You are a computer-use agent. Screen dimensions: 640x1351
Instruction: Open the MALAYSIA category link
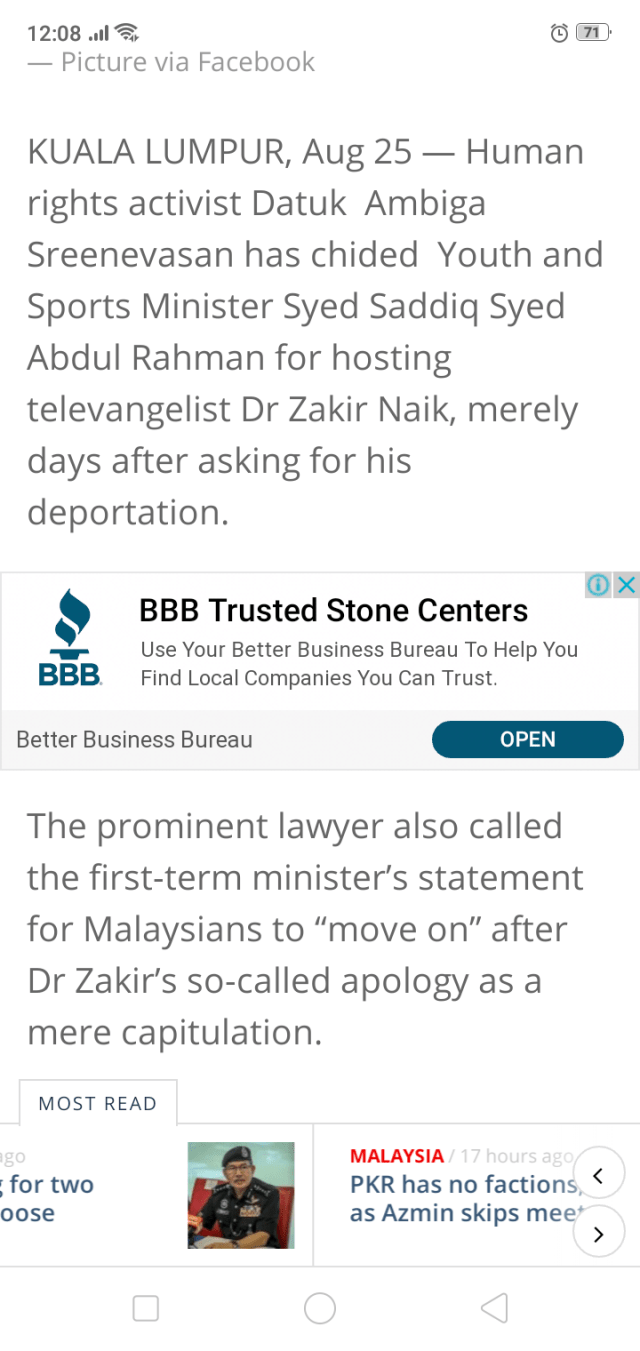397,1156
